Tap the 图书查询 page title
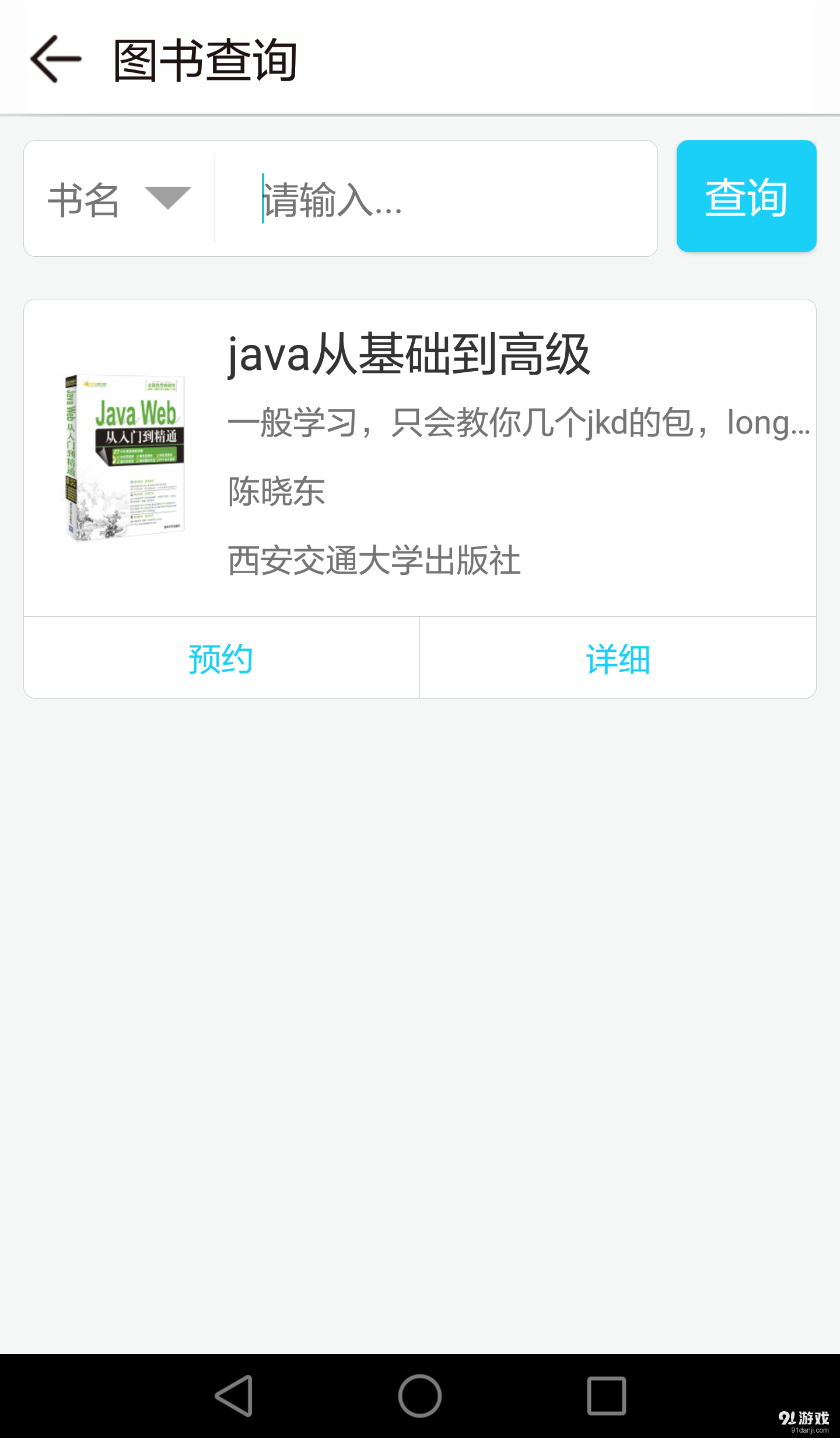Viewport: 840px width, 1438px height. click(x=205, y=58)
